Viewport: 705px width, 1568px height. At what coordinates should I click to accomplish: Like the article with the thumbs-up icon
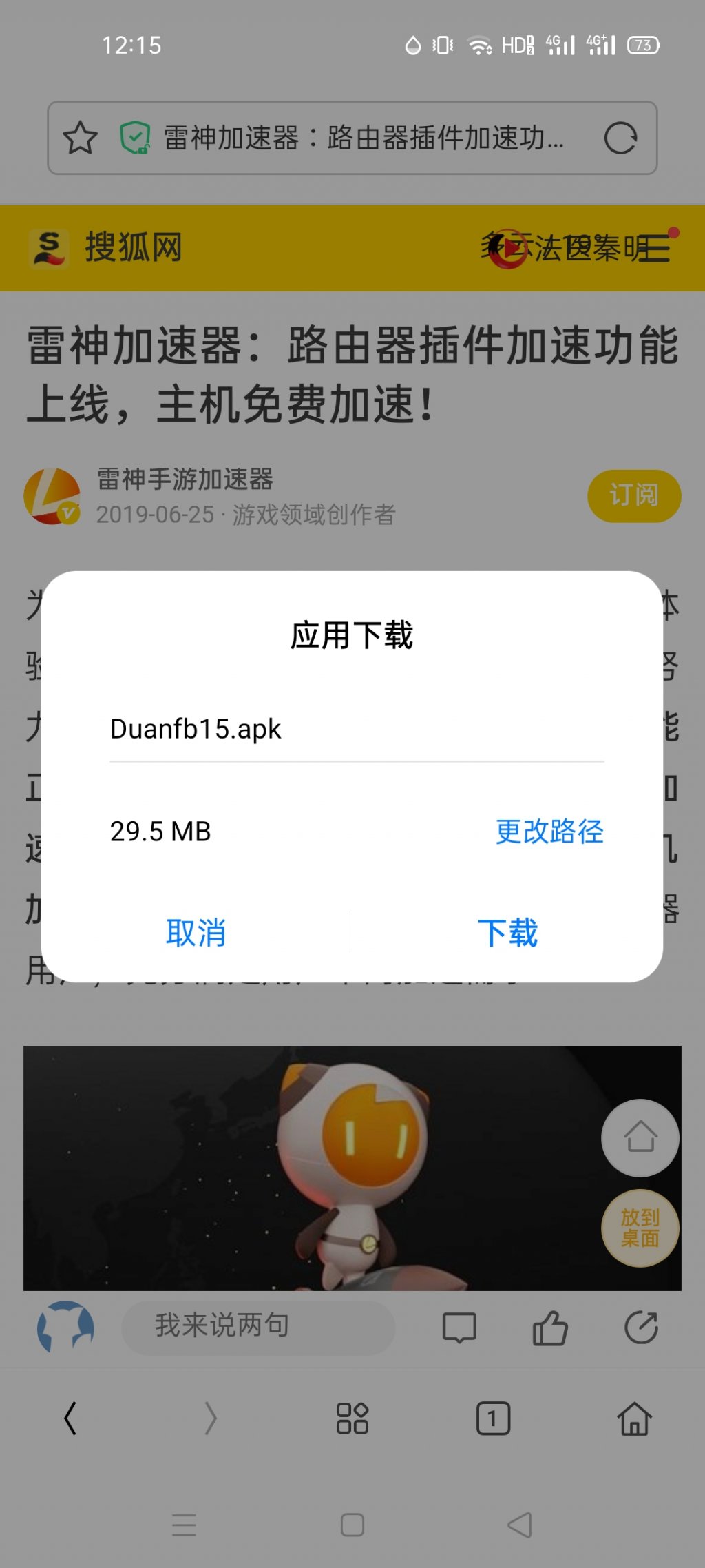(550, 1328)
